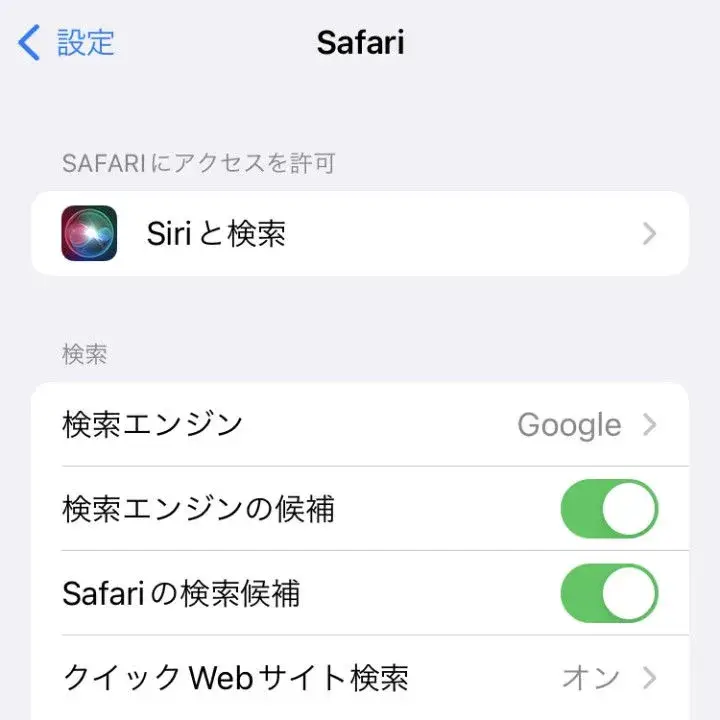Disable Safariの検索候補 switch
The width and height of the screenshot is (720, 720).
pyautogui.click(x=608, y=593)
